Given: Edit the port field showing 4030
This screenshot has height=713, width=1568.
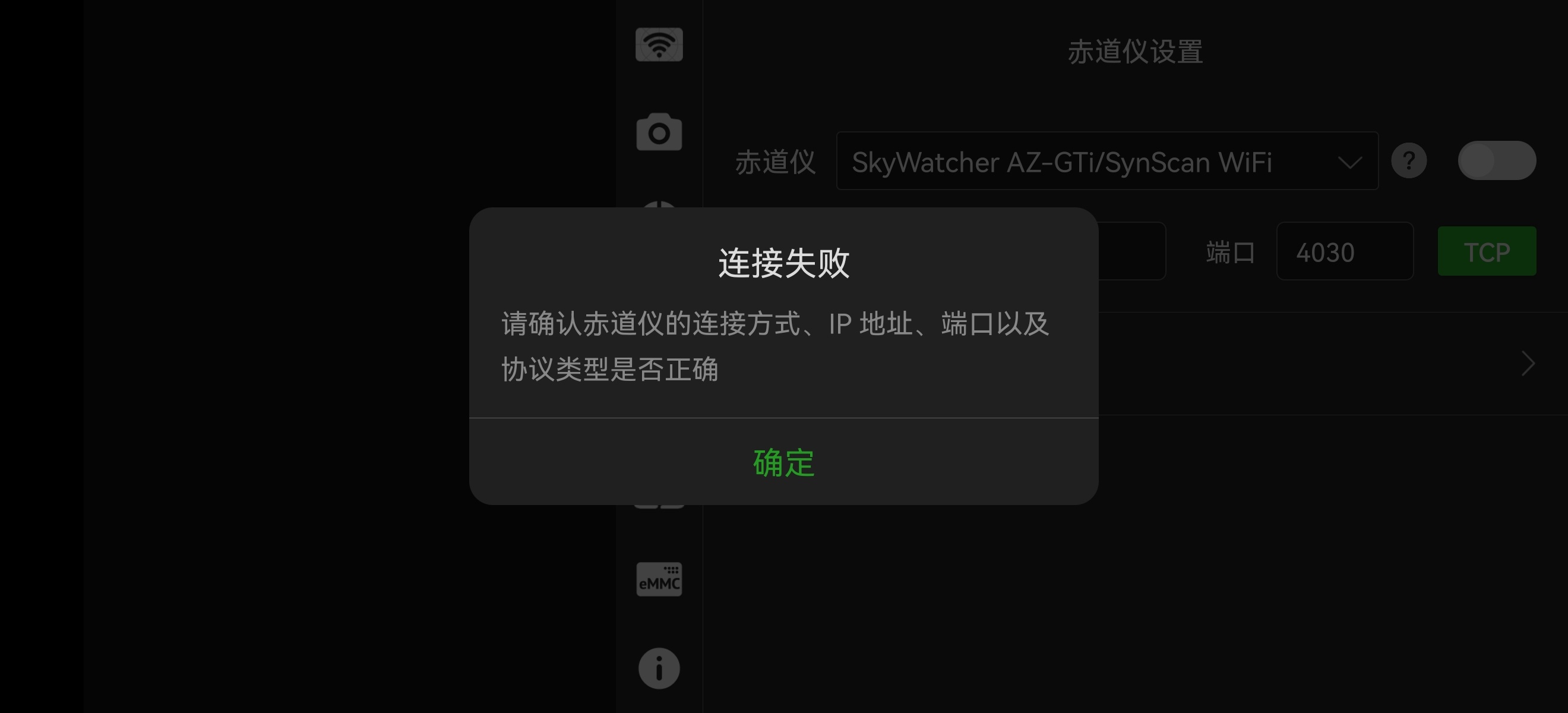Looking at the screenshot, I should click(x=1344, y=251).
